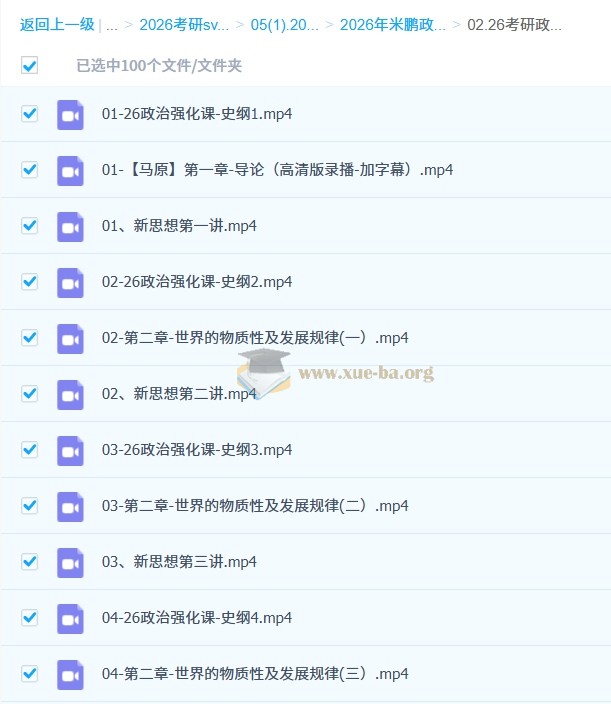Open the 05(1).20... breadcrumb folder
The image size is (611, 704).
(284, 25)
